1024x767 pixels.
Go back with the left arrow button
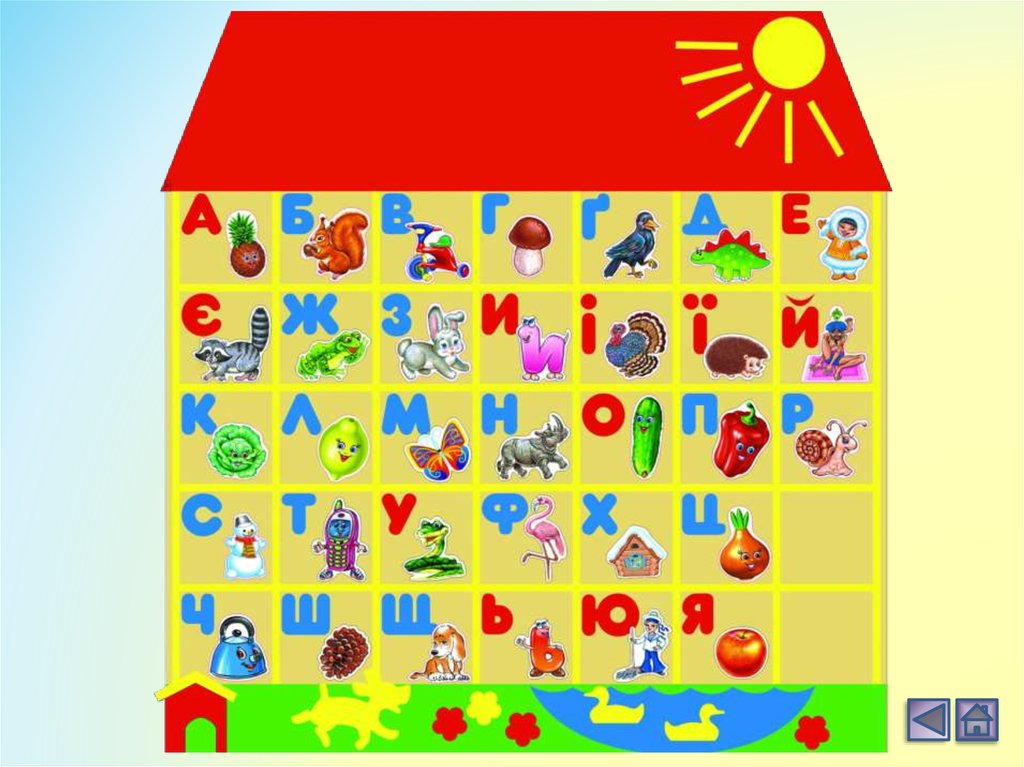(928, 719)
